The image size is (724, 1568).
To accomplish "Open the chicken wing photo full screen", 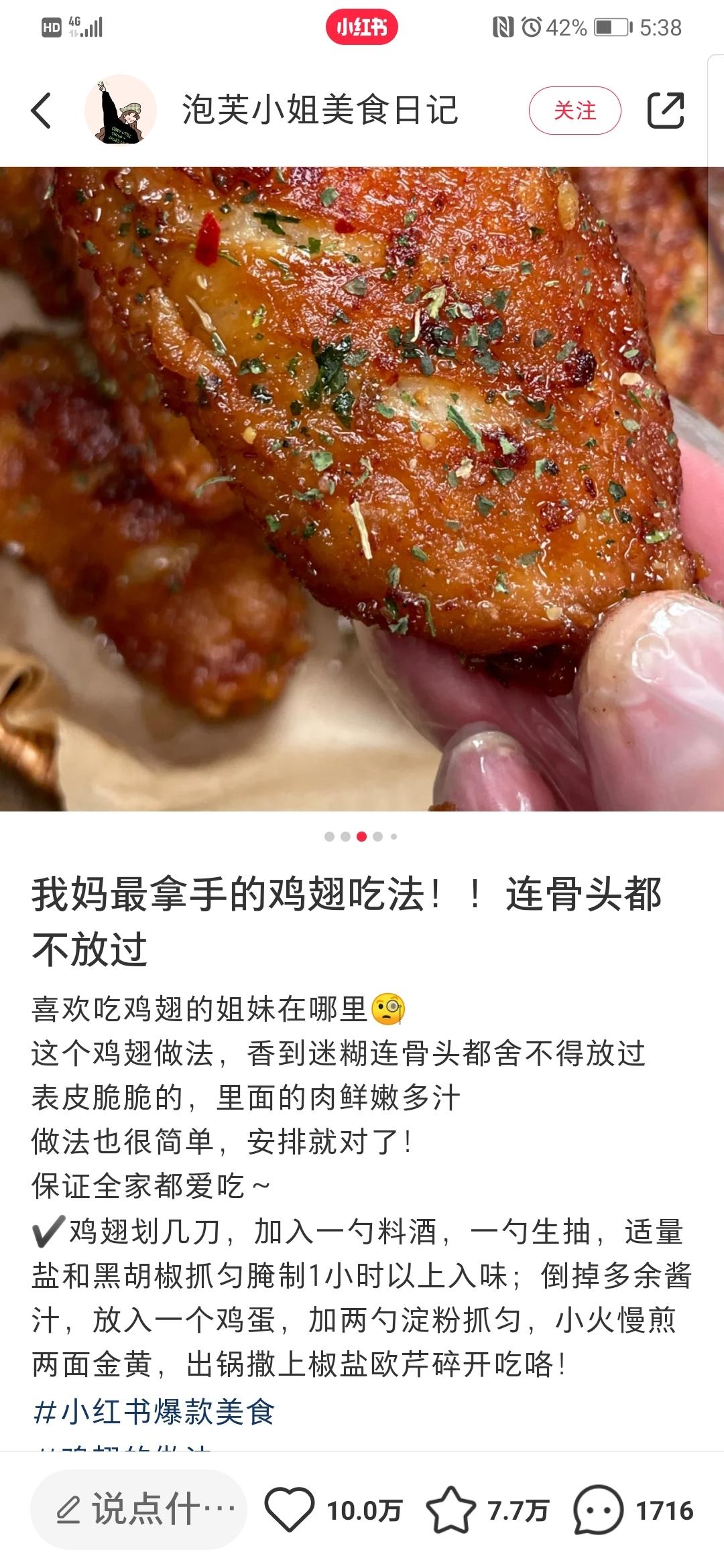I will (x=362, y=489).
